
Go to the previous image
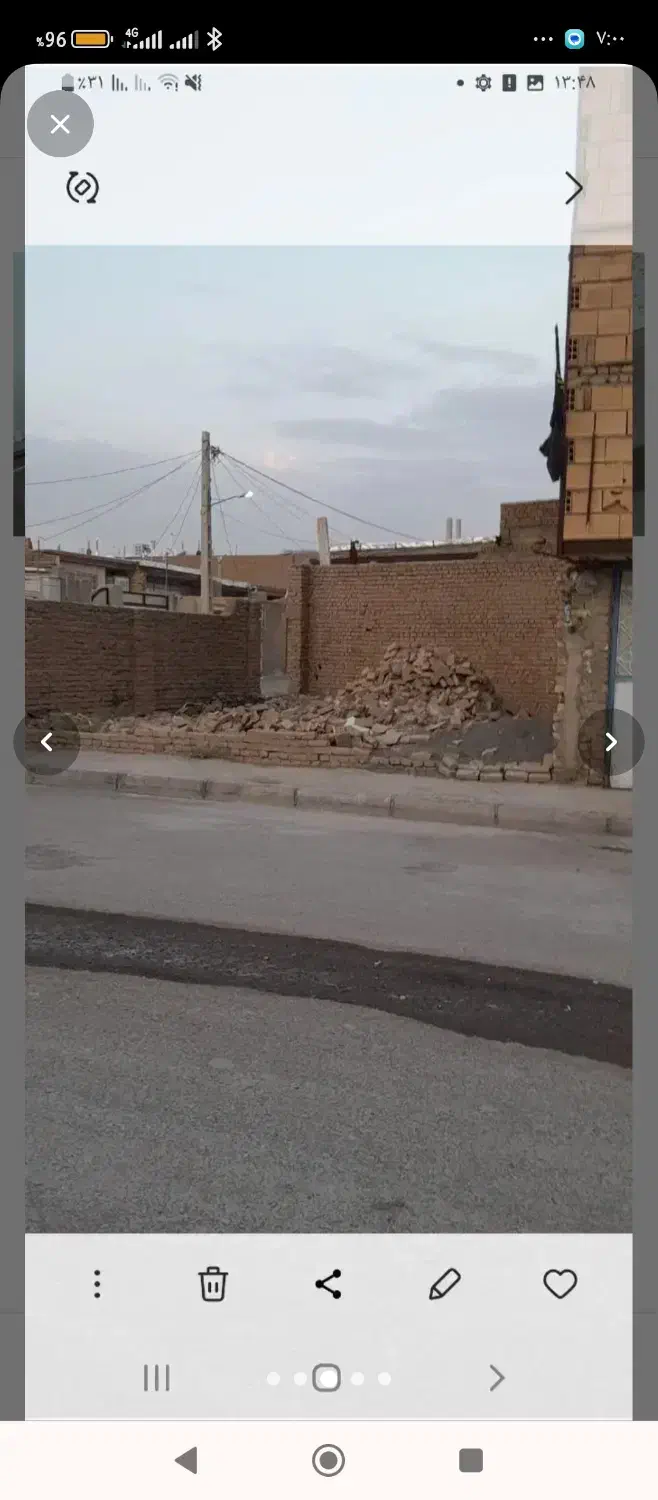[46, 742]
